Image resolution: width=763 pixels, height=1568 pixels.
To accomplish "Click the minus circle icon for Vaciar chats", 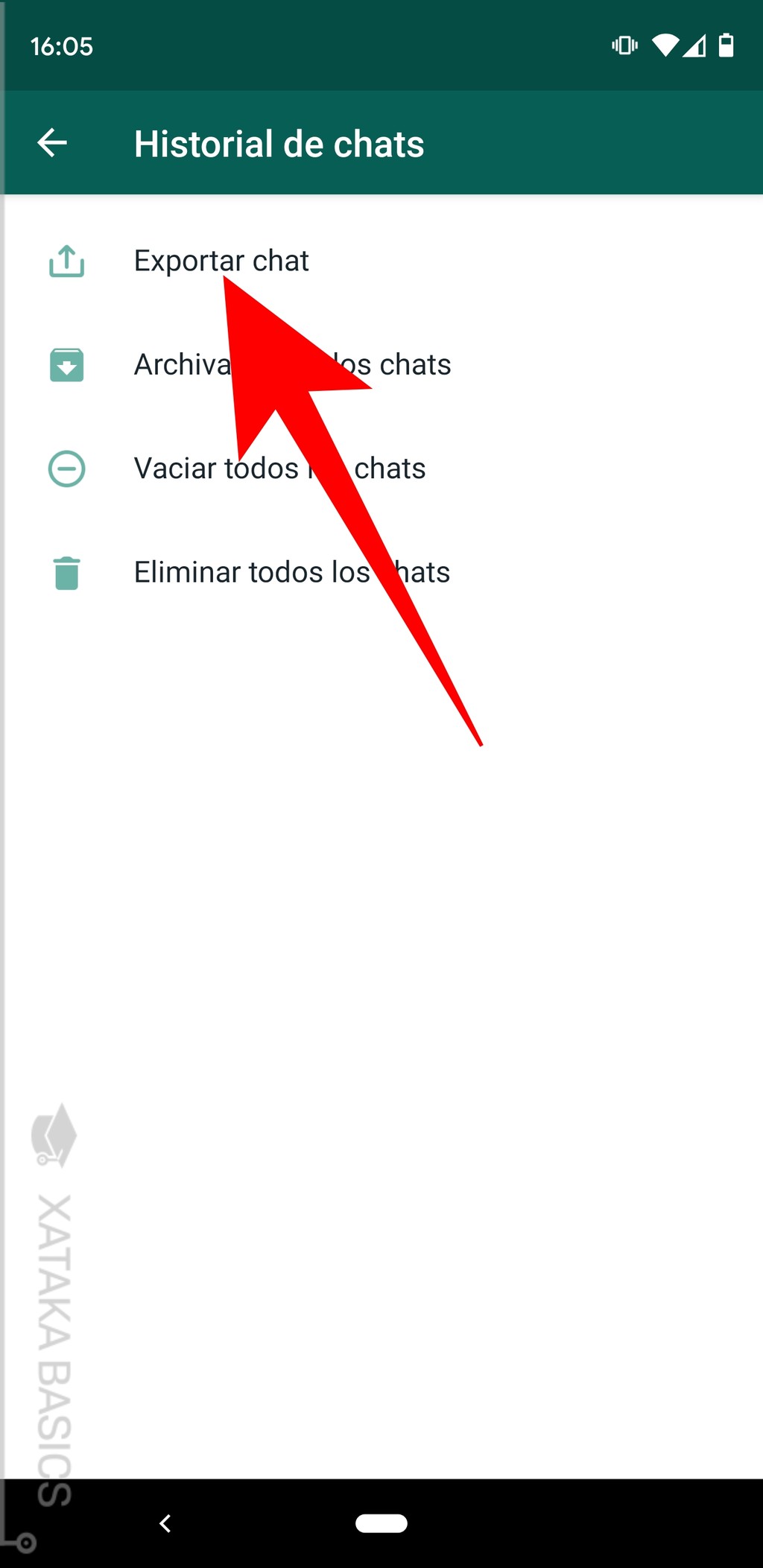I will 66,469.
